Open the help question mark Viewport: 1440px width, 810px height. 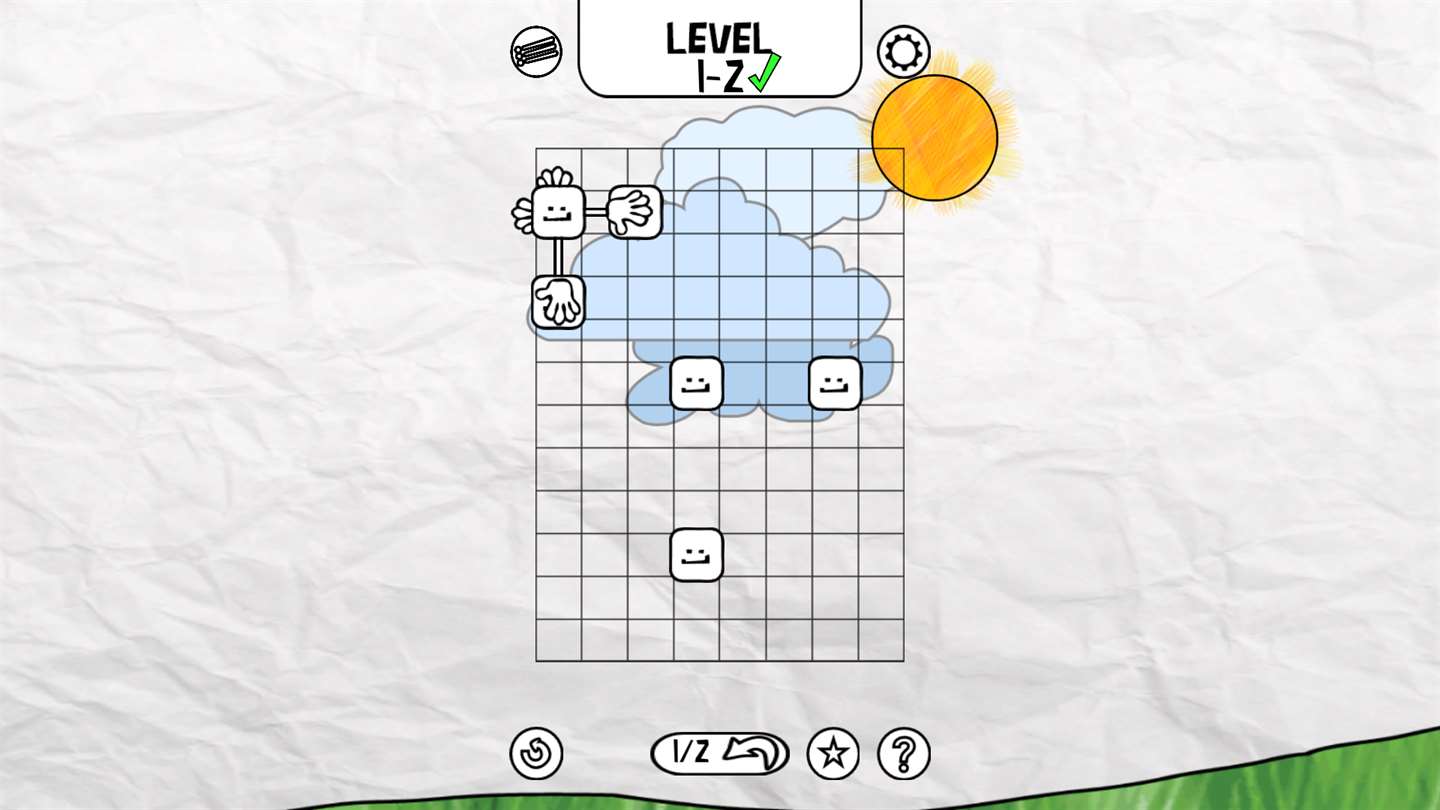click(x=904, y=753)
